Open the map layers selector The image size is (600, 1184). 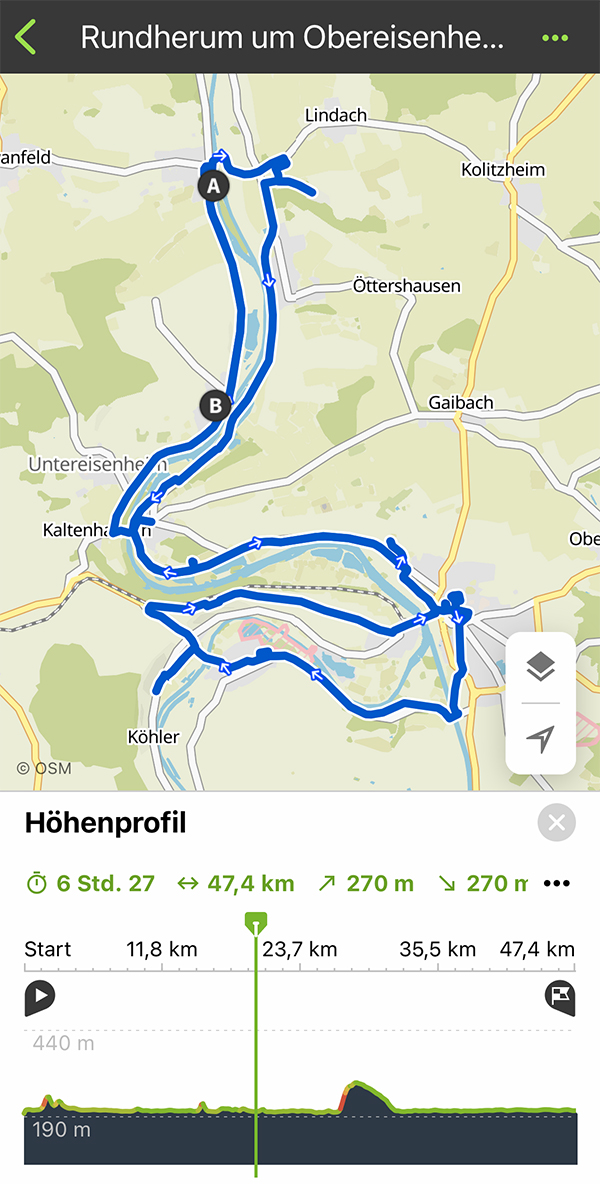pos(540,666)
